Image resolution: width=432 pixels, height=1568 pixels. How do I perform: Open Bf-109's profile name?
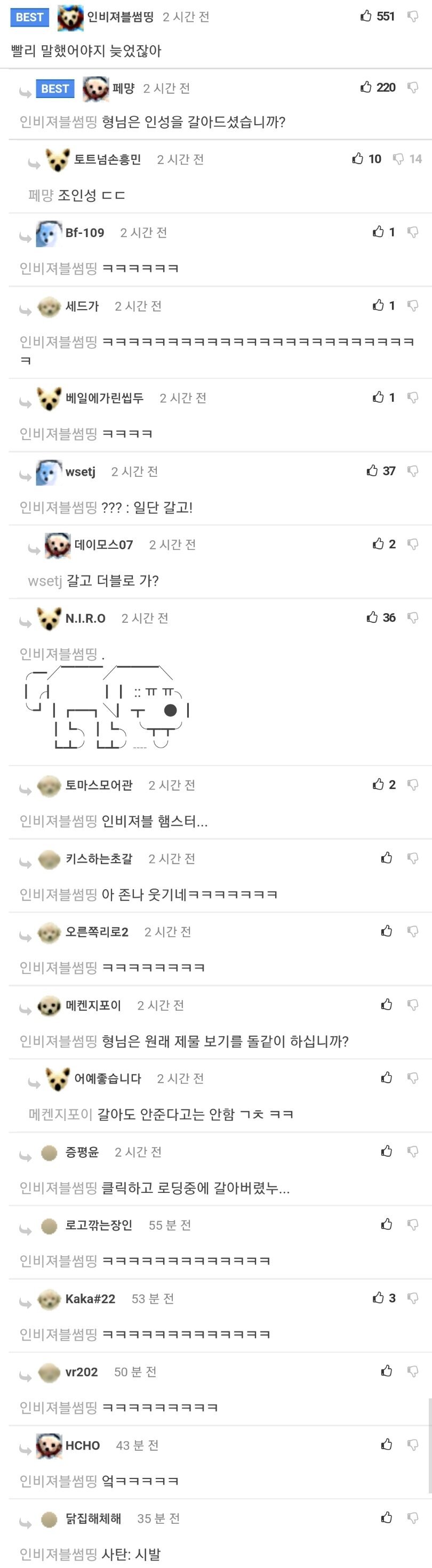tap(85, 232)
